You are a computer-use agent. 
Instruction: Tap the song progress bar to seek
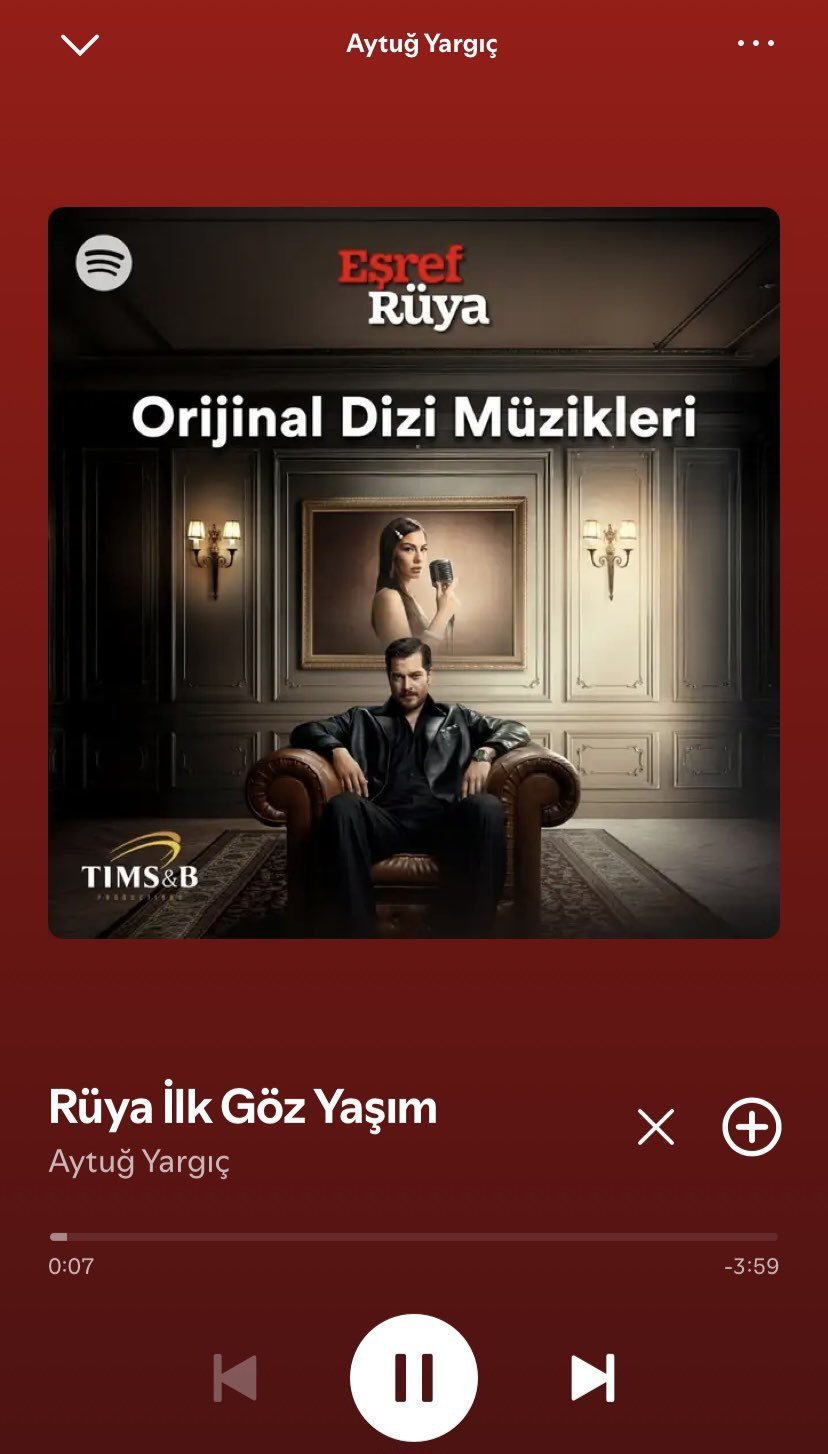414,1237
